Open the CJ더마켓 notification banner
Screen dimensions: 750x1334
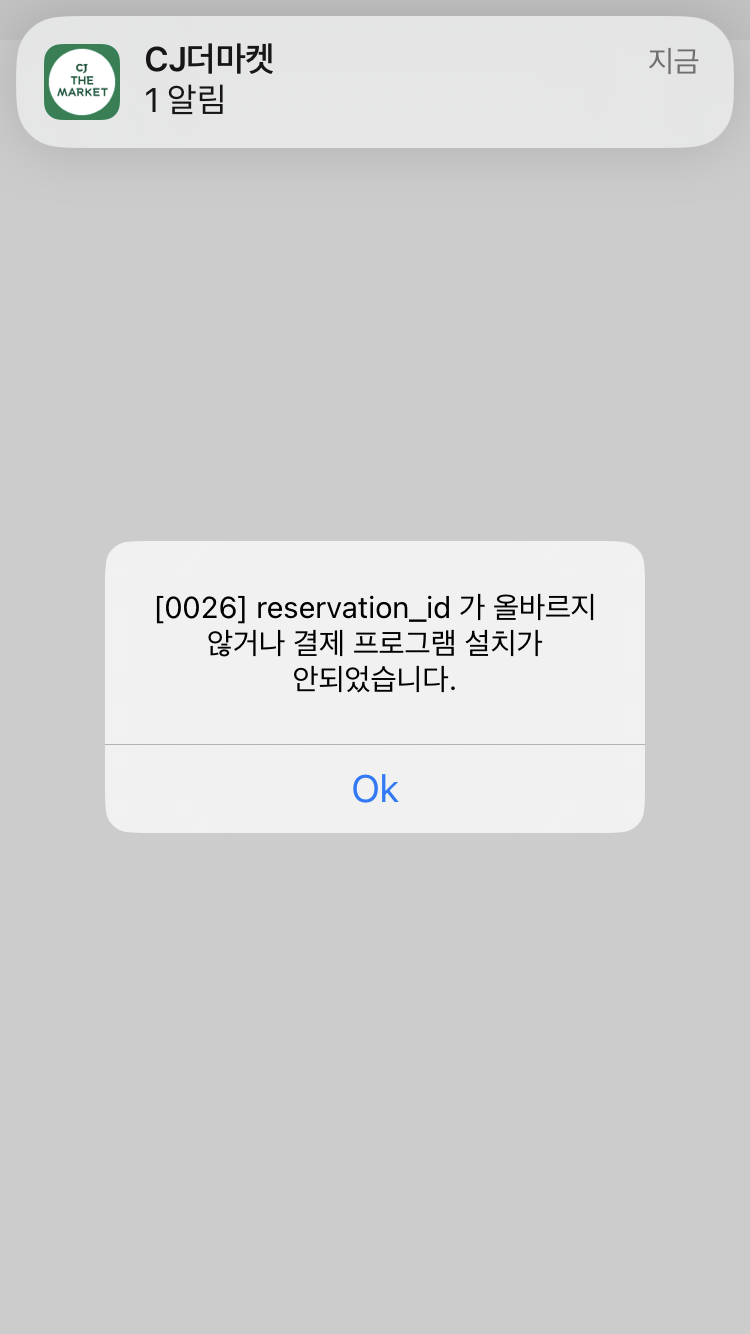(375, 82)
